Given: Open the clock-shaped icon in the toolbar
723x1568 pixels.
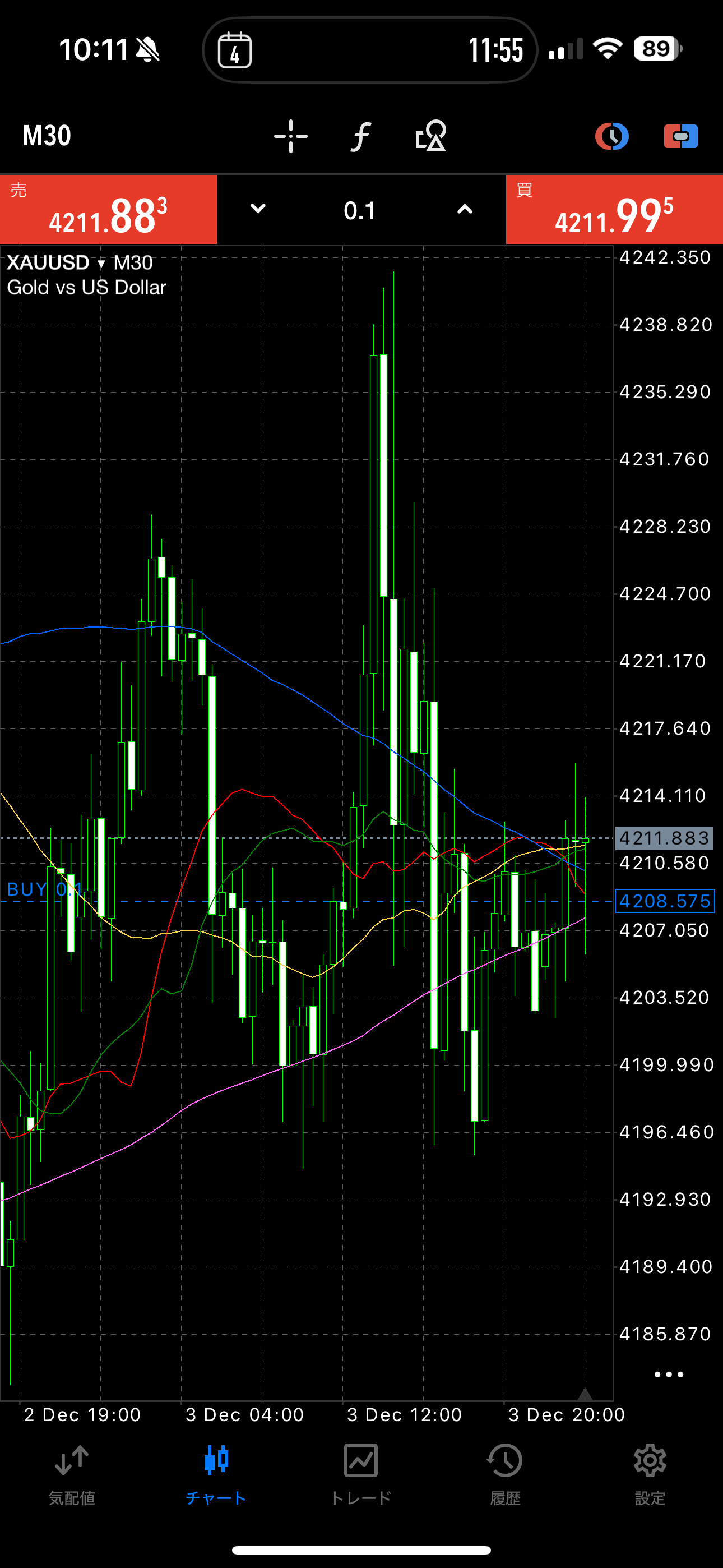Looking at the screenshot, I should click(x=611, y=136).
